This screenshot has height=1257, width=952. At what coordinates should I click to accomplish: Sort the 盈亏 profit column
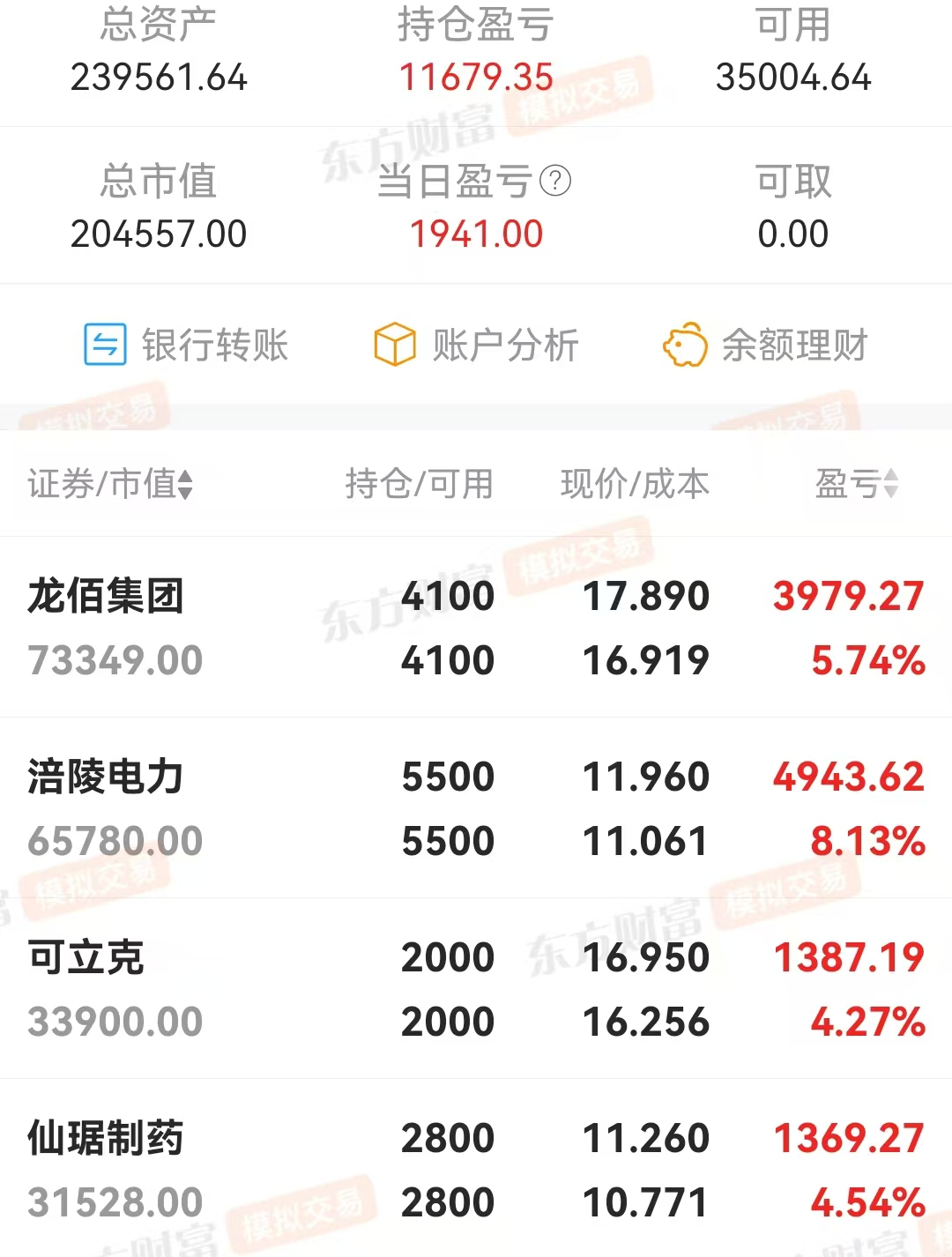[855, 483]
